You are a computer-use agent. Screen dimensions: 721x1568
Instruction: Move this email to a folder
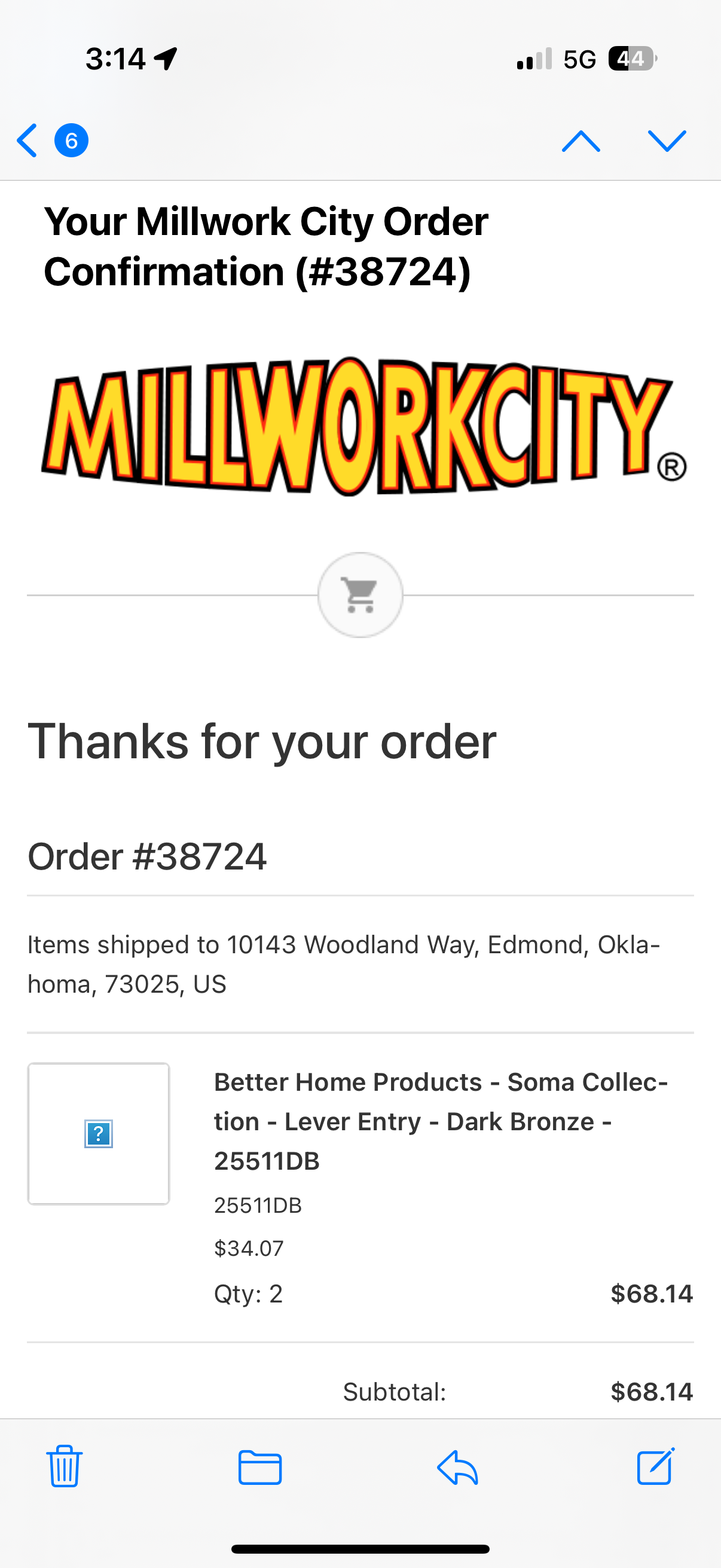(260, 1467)
